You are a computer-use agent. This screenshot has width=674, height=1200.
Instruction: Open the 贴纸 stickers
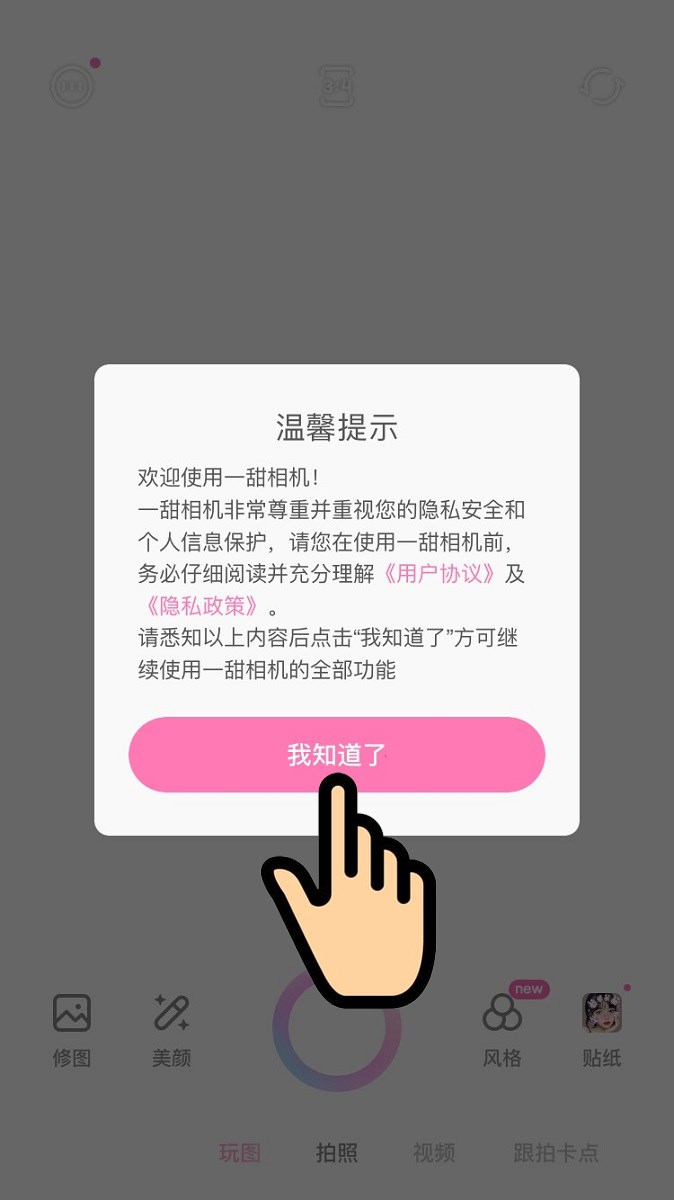pyautogui.click(x=602, y=1030)
